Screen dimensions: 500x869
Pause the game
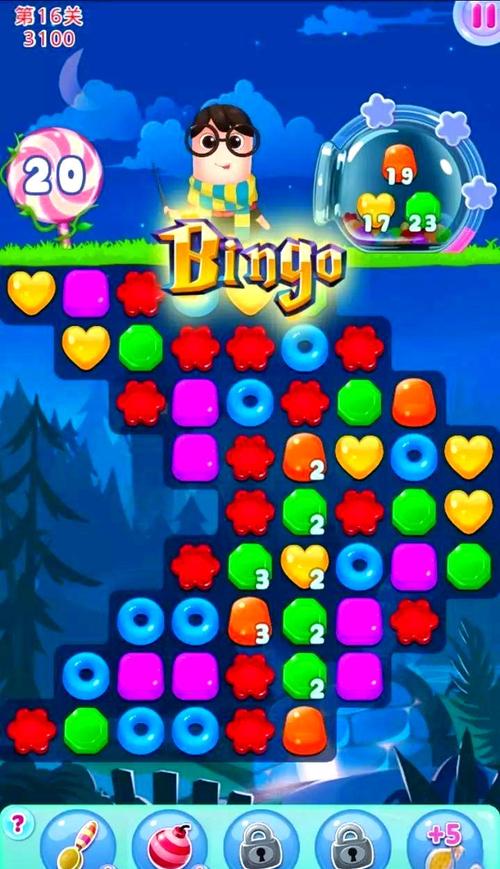point(481,19)
